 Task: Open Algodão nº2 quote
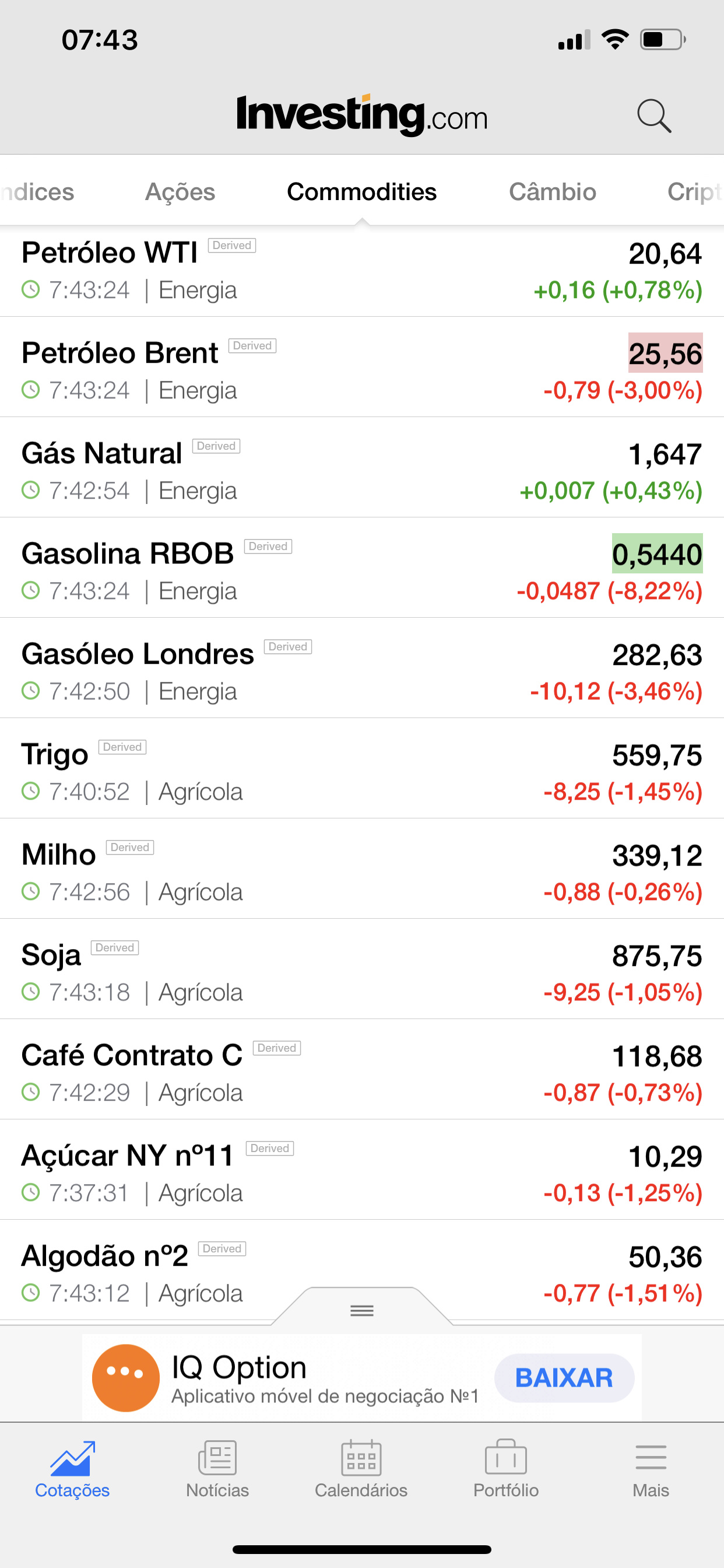tap(362, 1270)
